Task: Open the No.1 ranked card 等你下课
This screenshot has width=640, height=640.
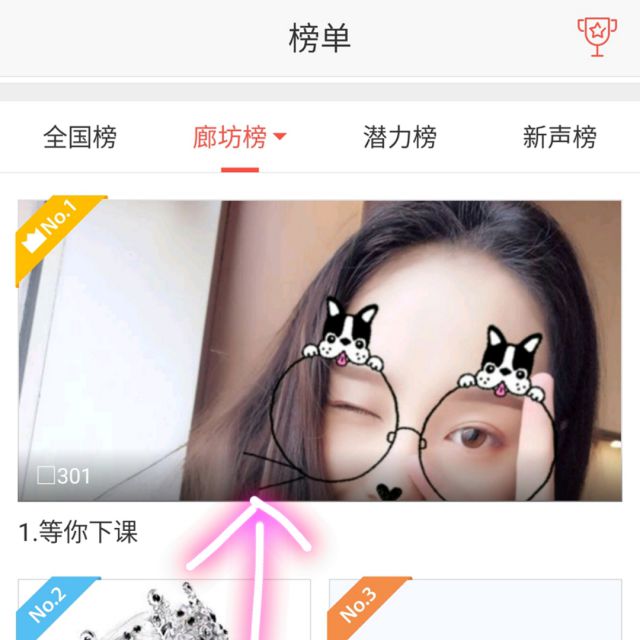Action: [320, 350]
